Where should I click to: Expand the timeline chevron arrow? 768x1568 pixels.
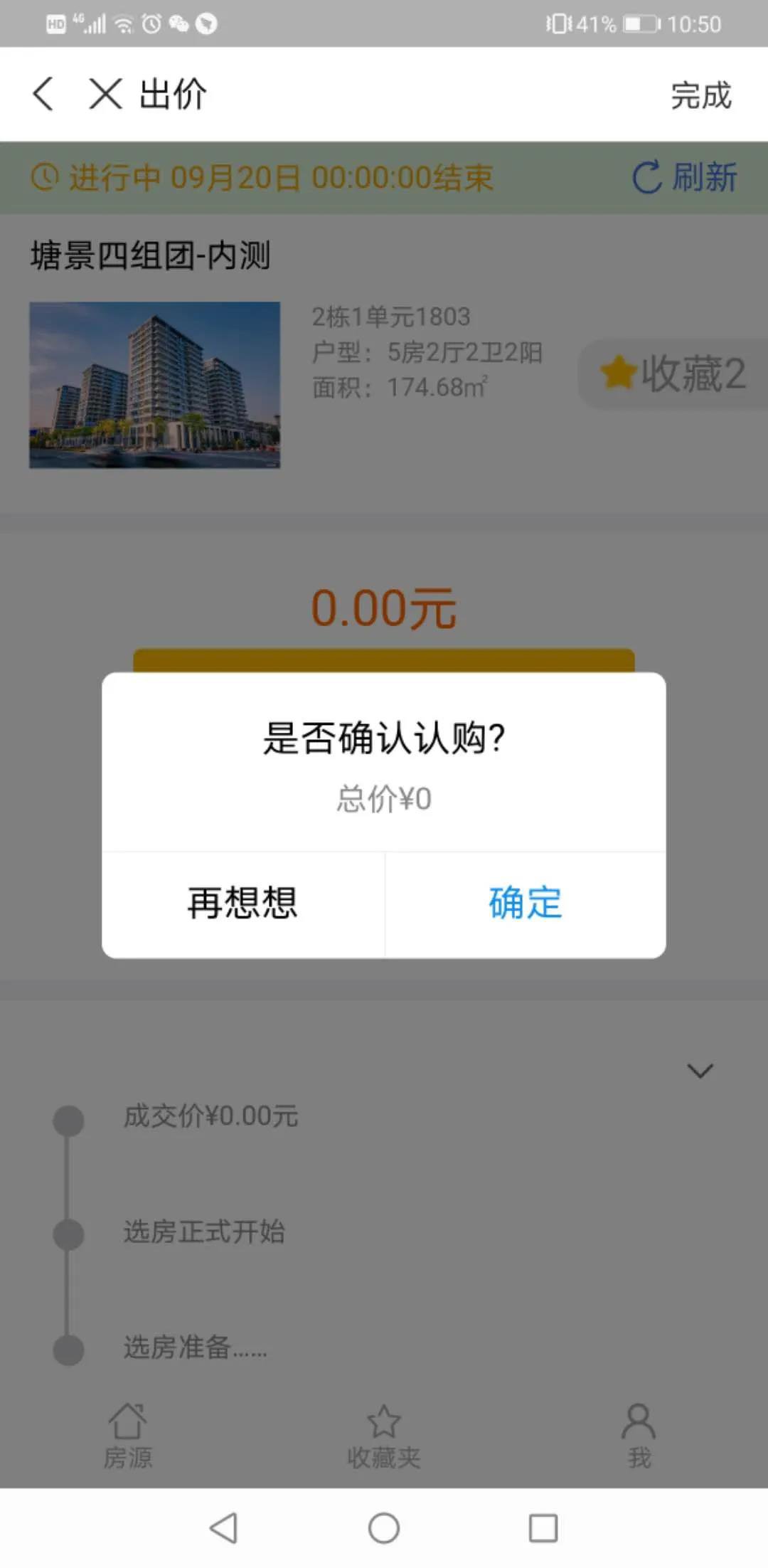700,1071
